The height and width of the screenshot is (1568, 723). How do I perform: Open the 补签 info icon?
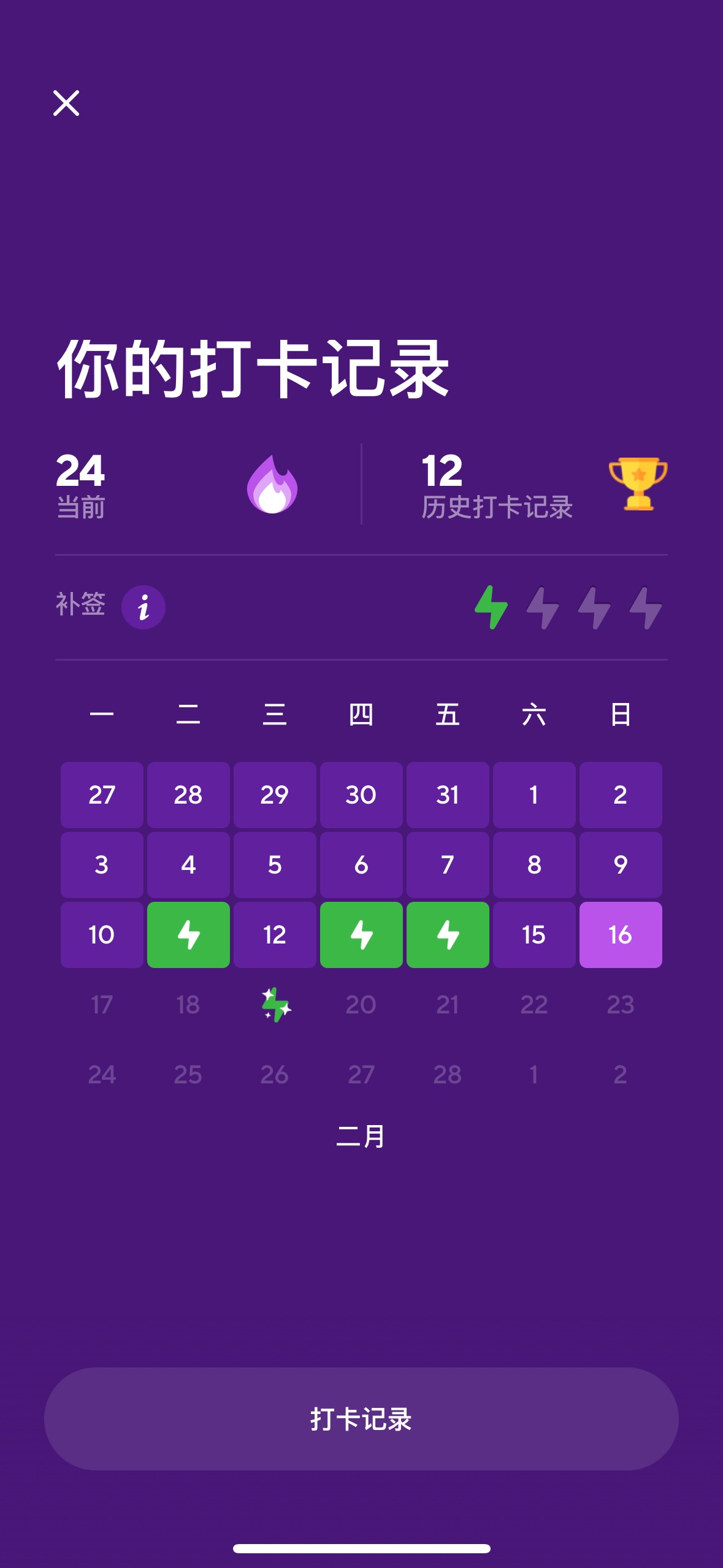pyautogui.click(x=143, y=607)
